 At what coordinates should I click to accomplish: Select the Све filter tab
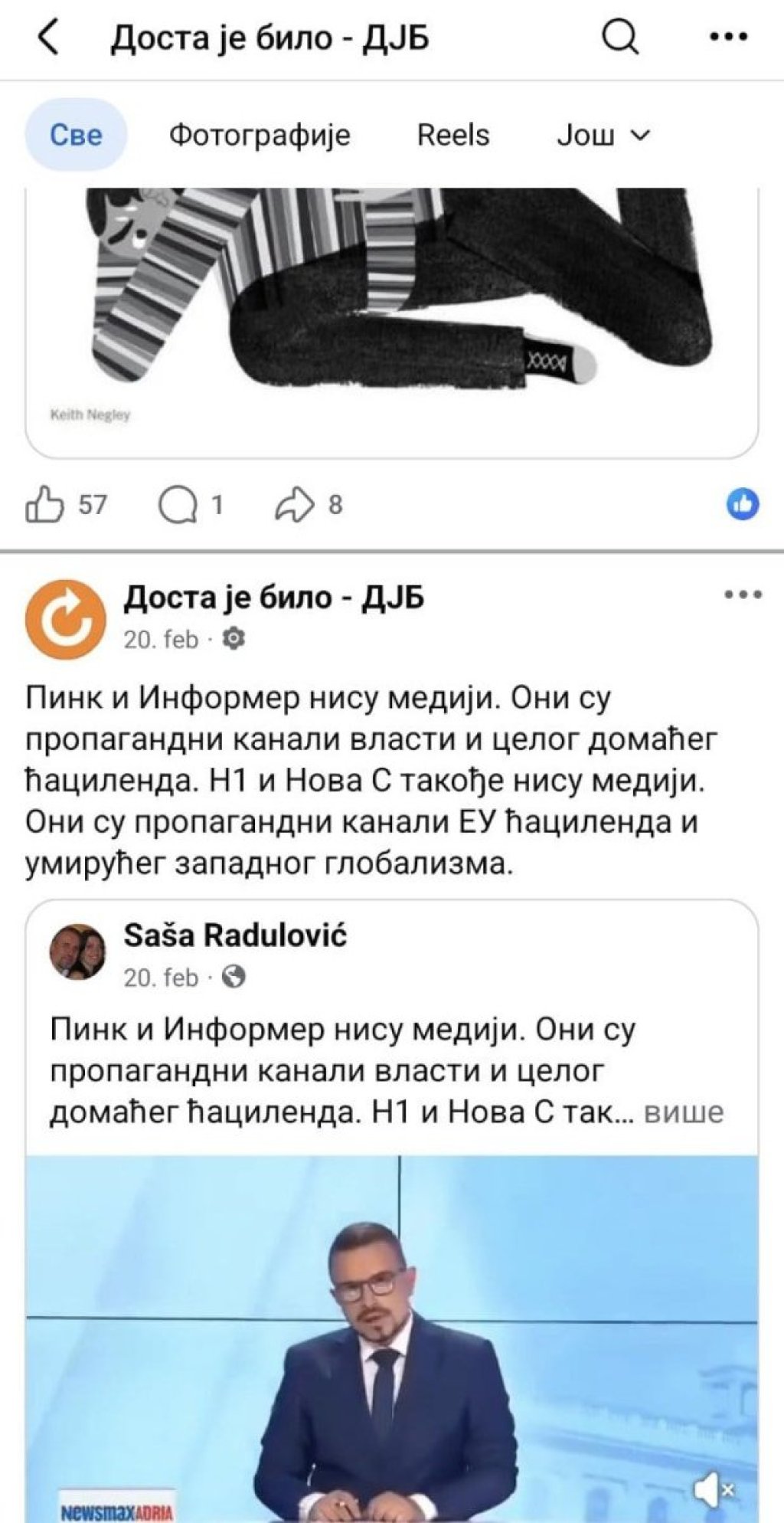[x=76, y=136]
